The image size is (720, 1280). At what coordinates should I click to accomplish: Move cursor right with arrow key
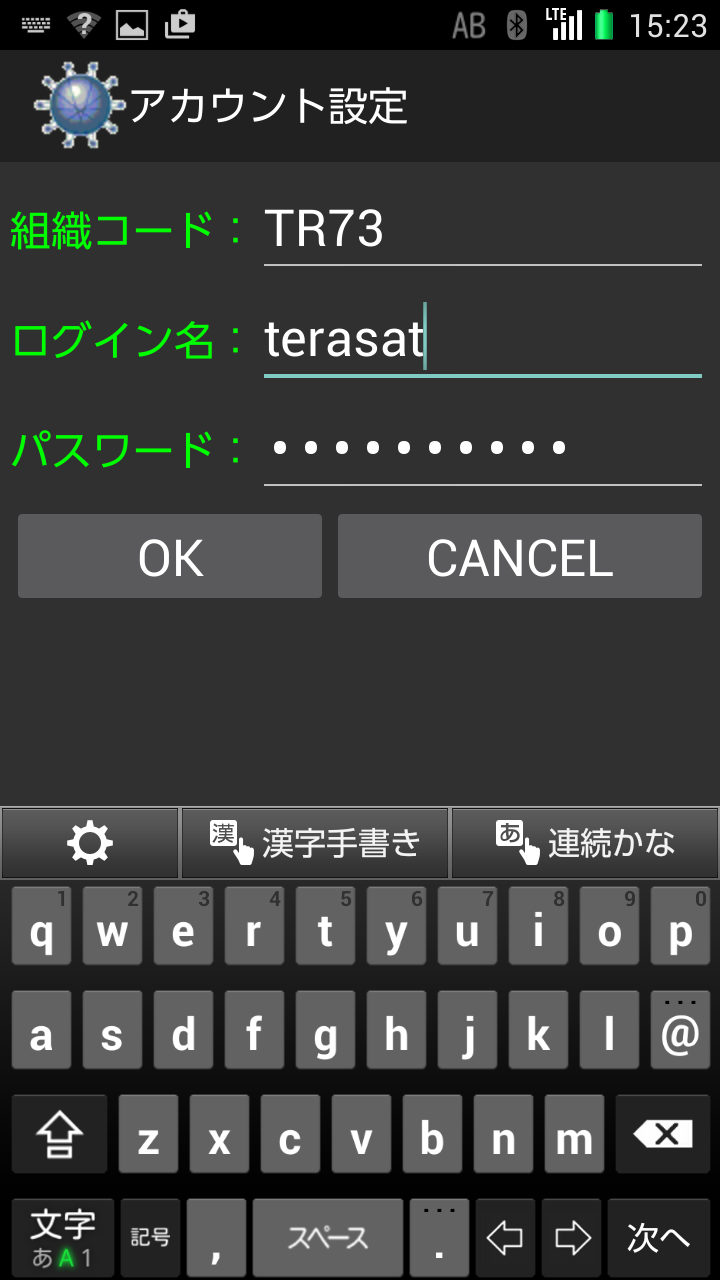pyautogui.click(x=572, y=1238)
